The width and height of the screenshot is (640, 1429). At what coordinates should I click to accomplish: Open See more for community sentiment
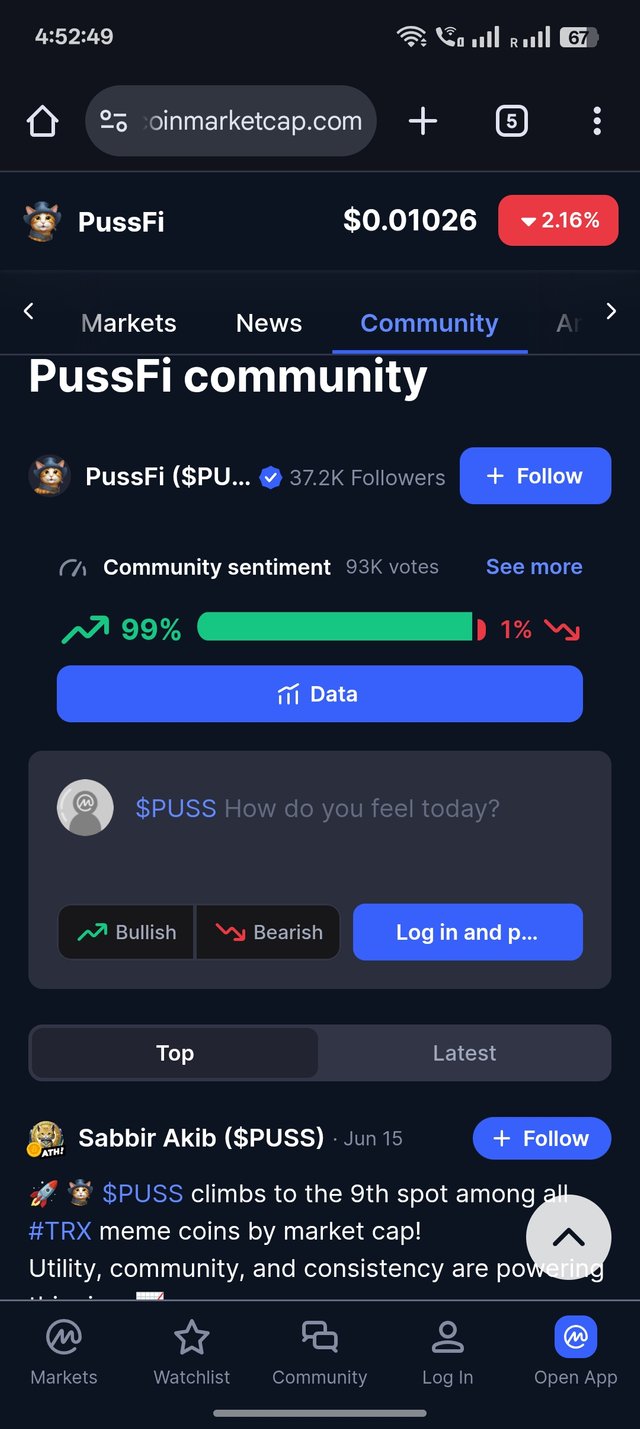533,567
